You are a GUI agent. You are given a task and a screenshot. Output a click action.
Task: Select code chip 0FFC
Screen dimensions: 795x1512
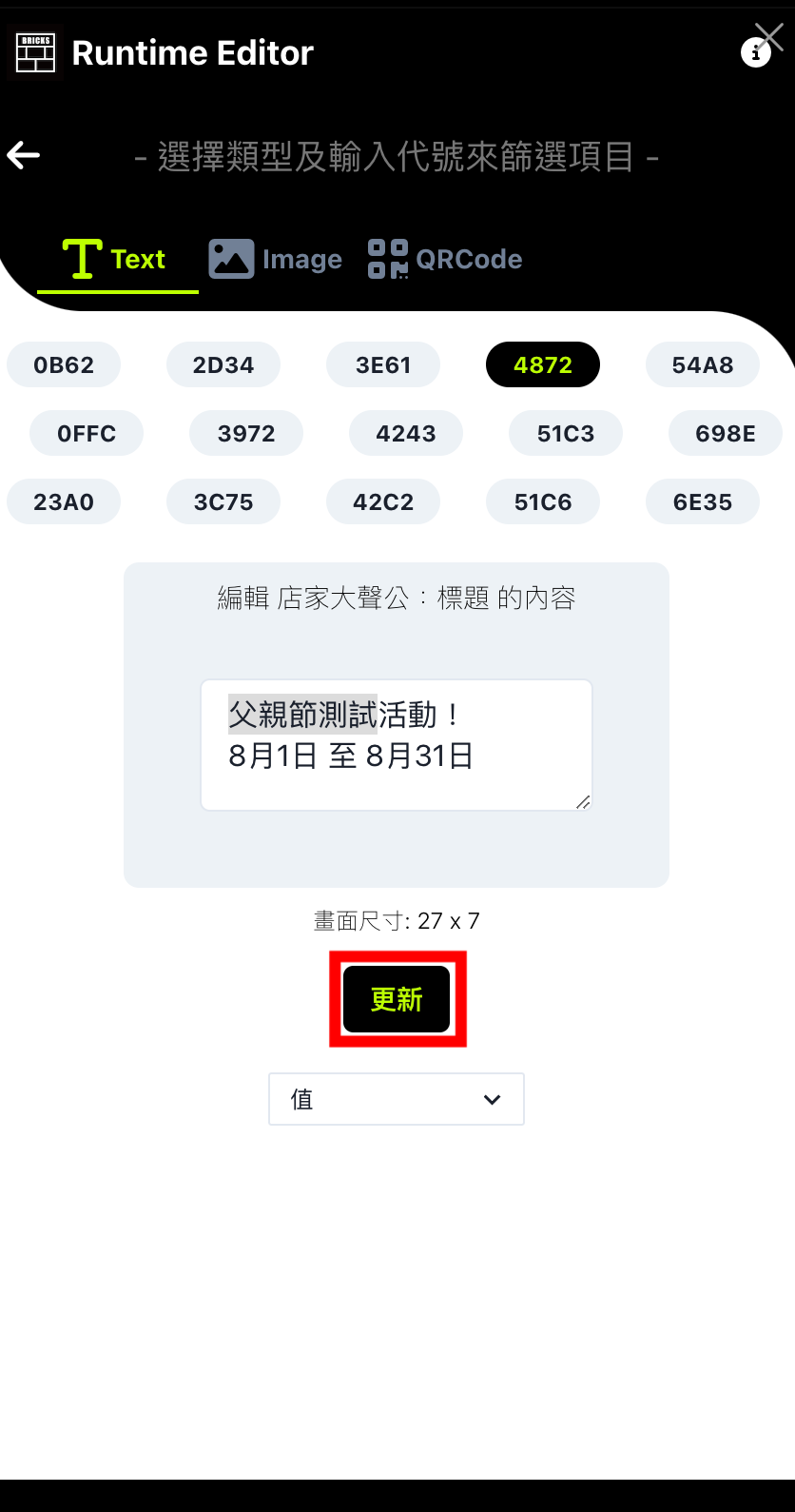87,434
